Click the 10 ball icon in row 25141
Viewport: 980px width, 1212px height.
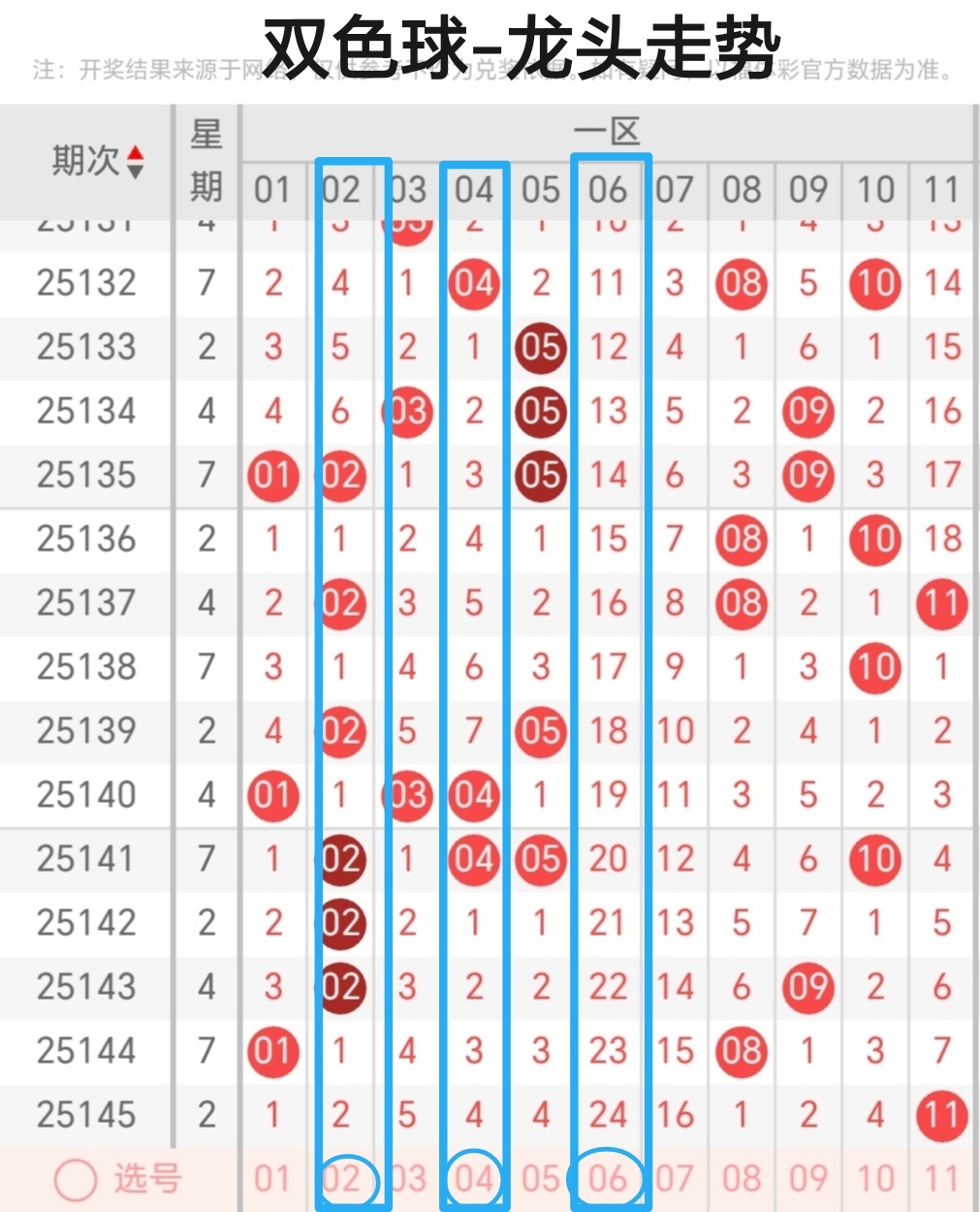[873, 859]
